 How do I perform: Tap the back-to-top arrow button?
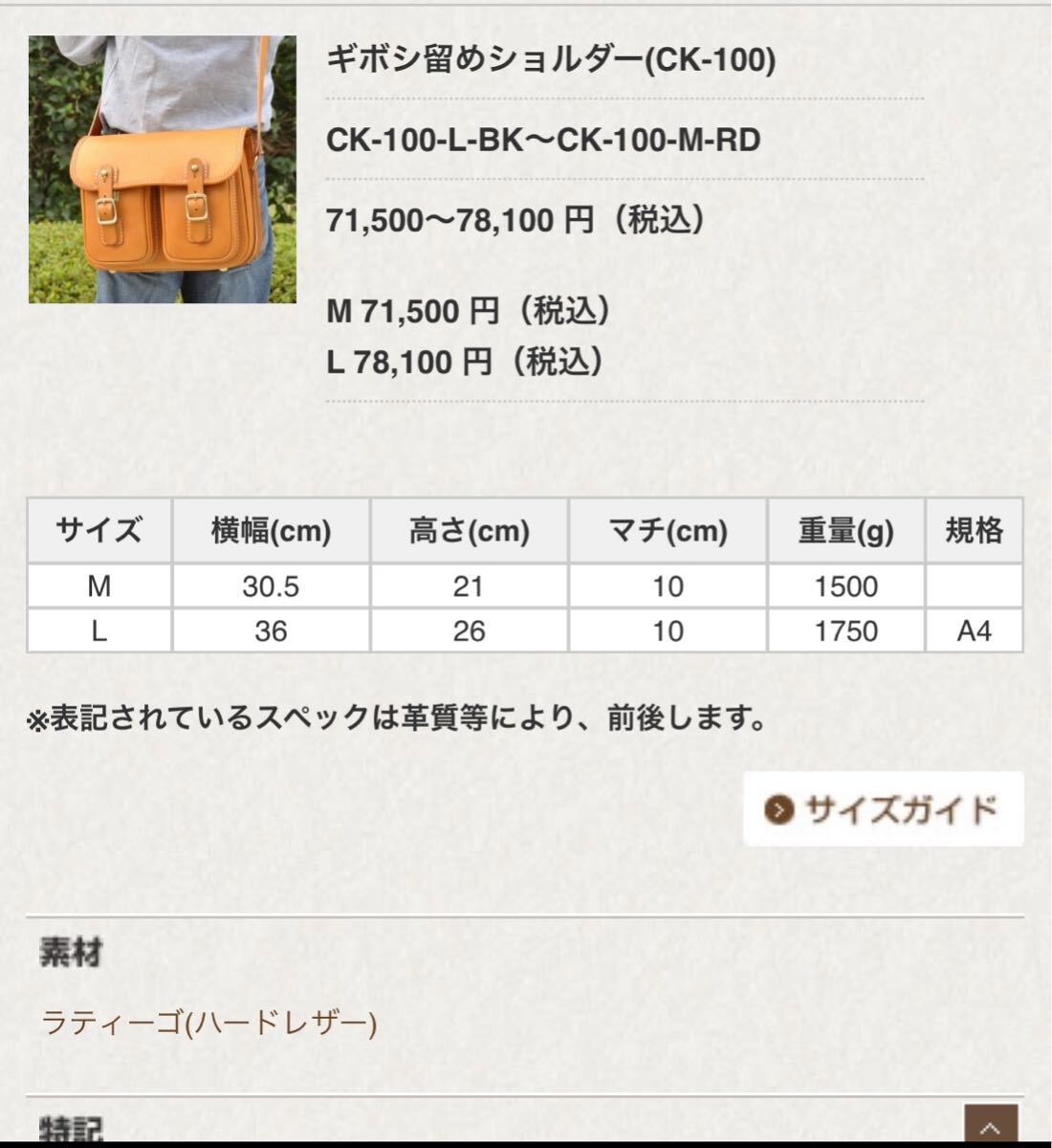tap(990, 1125)
